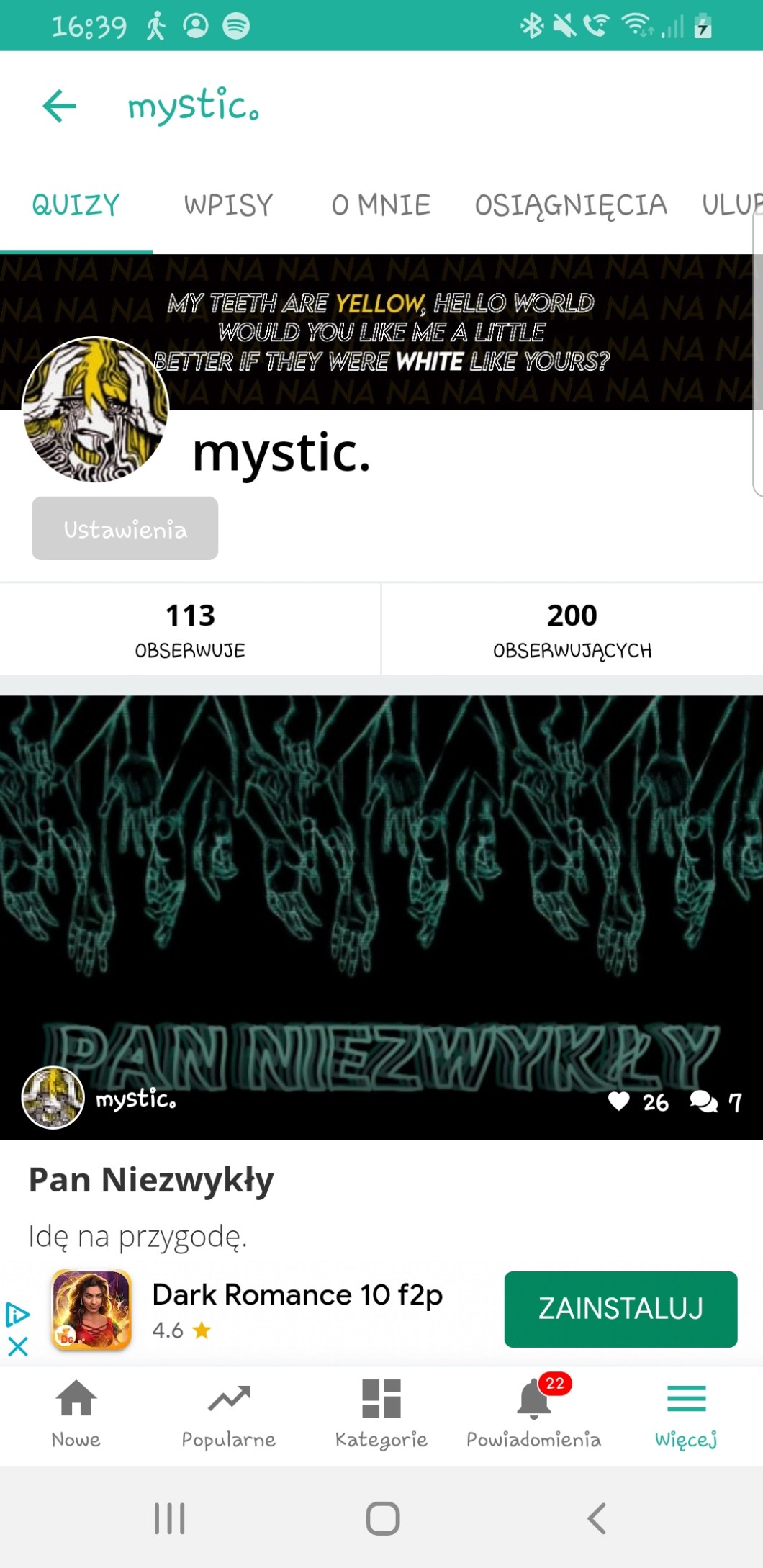Viewport: 763px width, 1568px height.
Task: Open the O MNIE tab
Action: [x=381, y=205]
